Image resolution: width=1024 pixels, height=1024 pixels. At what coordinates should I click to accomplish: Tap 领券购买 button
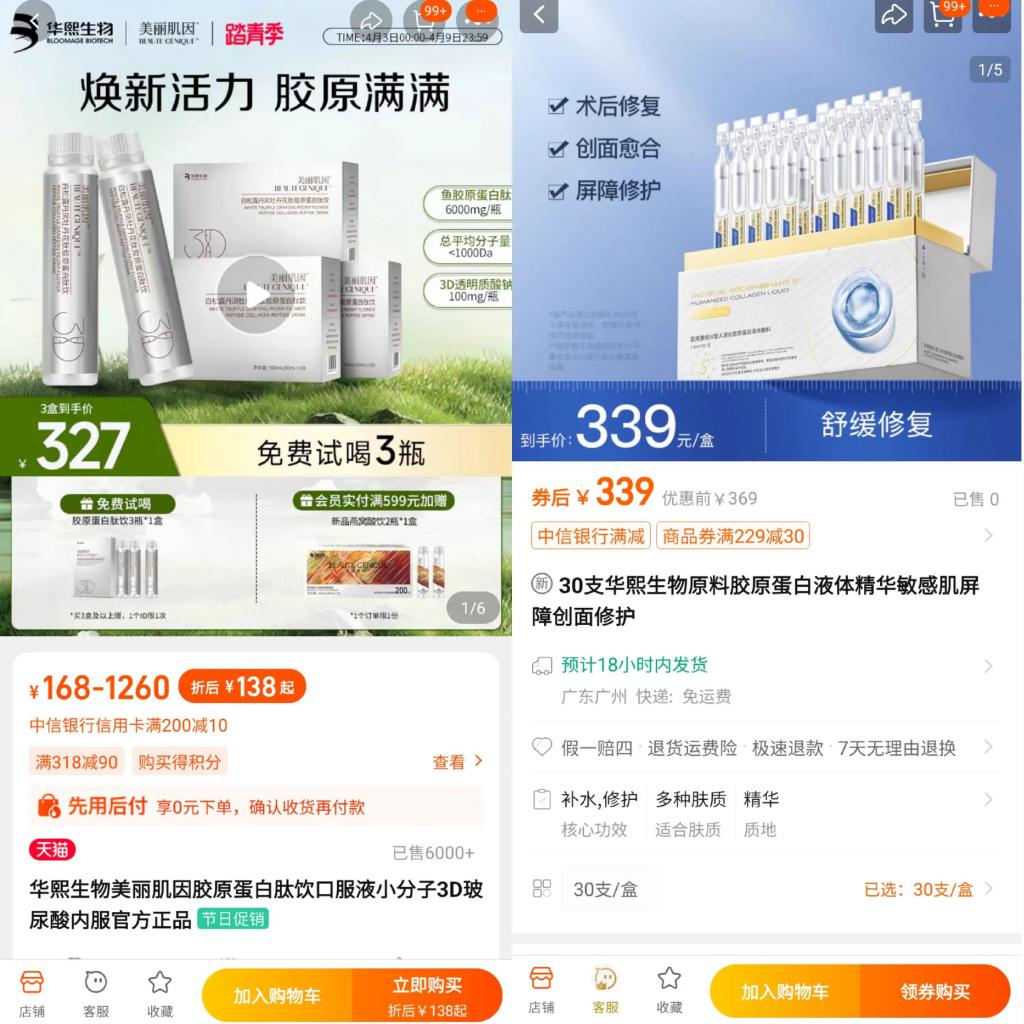tap(935, 991)
